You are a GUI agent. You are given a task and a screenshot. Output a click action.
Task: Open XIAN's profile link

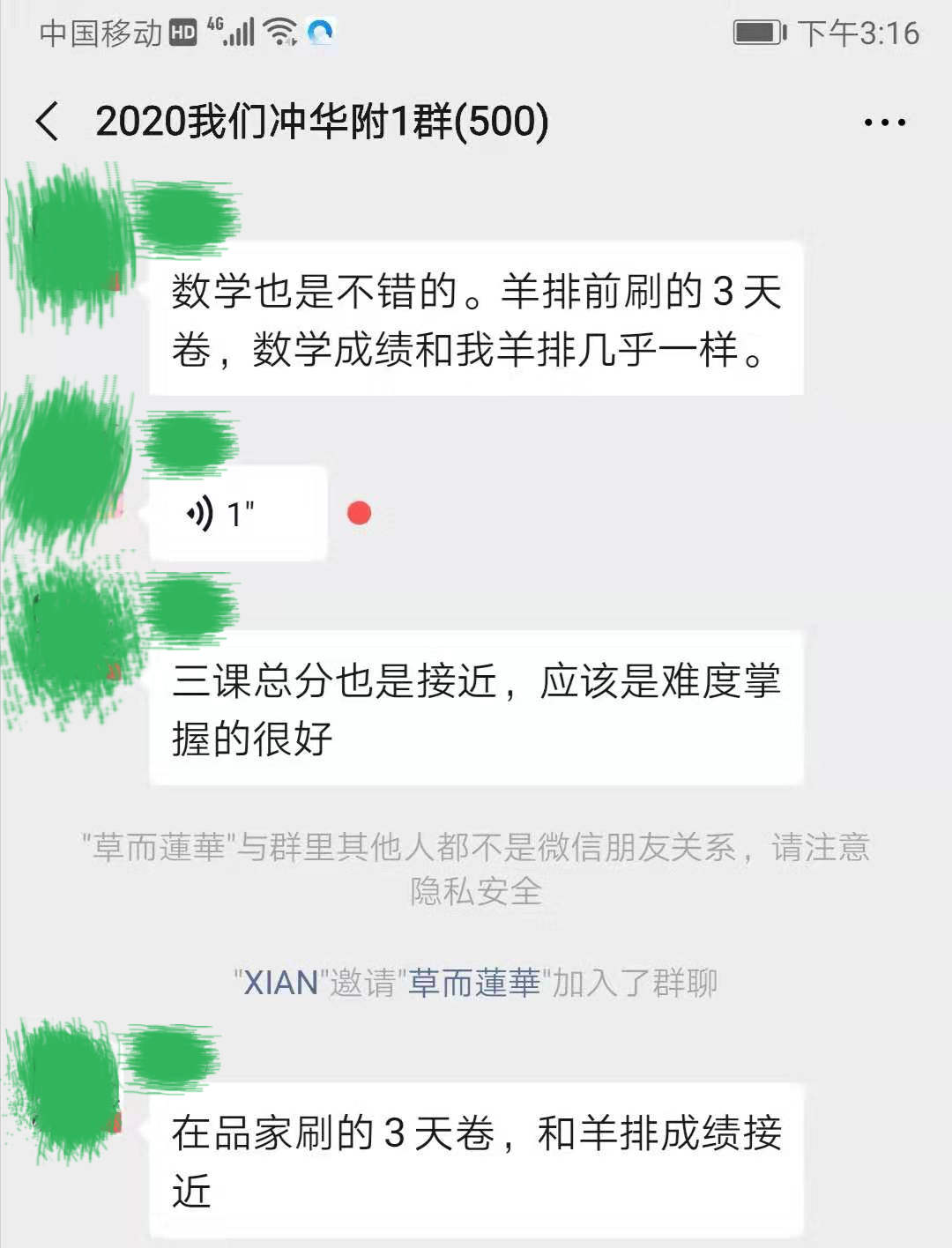click(x=280, y=983)
